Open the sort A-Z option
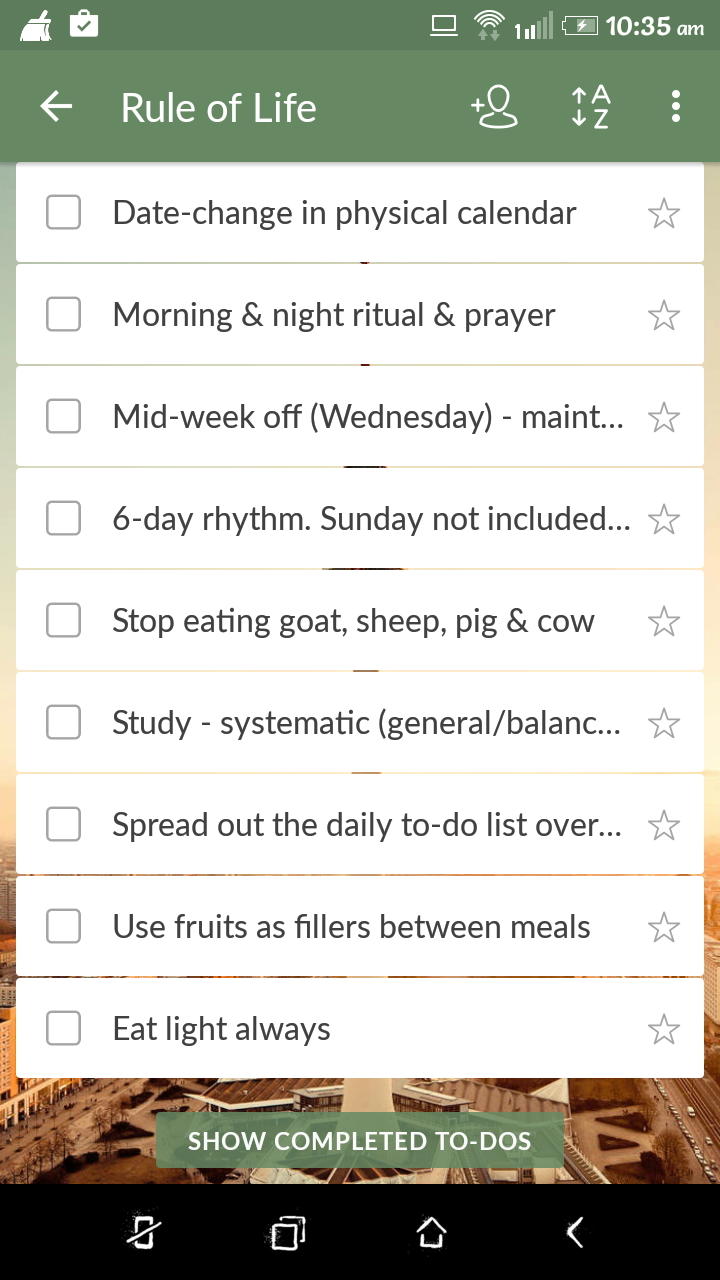Image resolution: width=720 pixels, height=1280 pixels. [x=590, y=107]
